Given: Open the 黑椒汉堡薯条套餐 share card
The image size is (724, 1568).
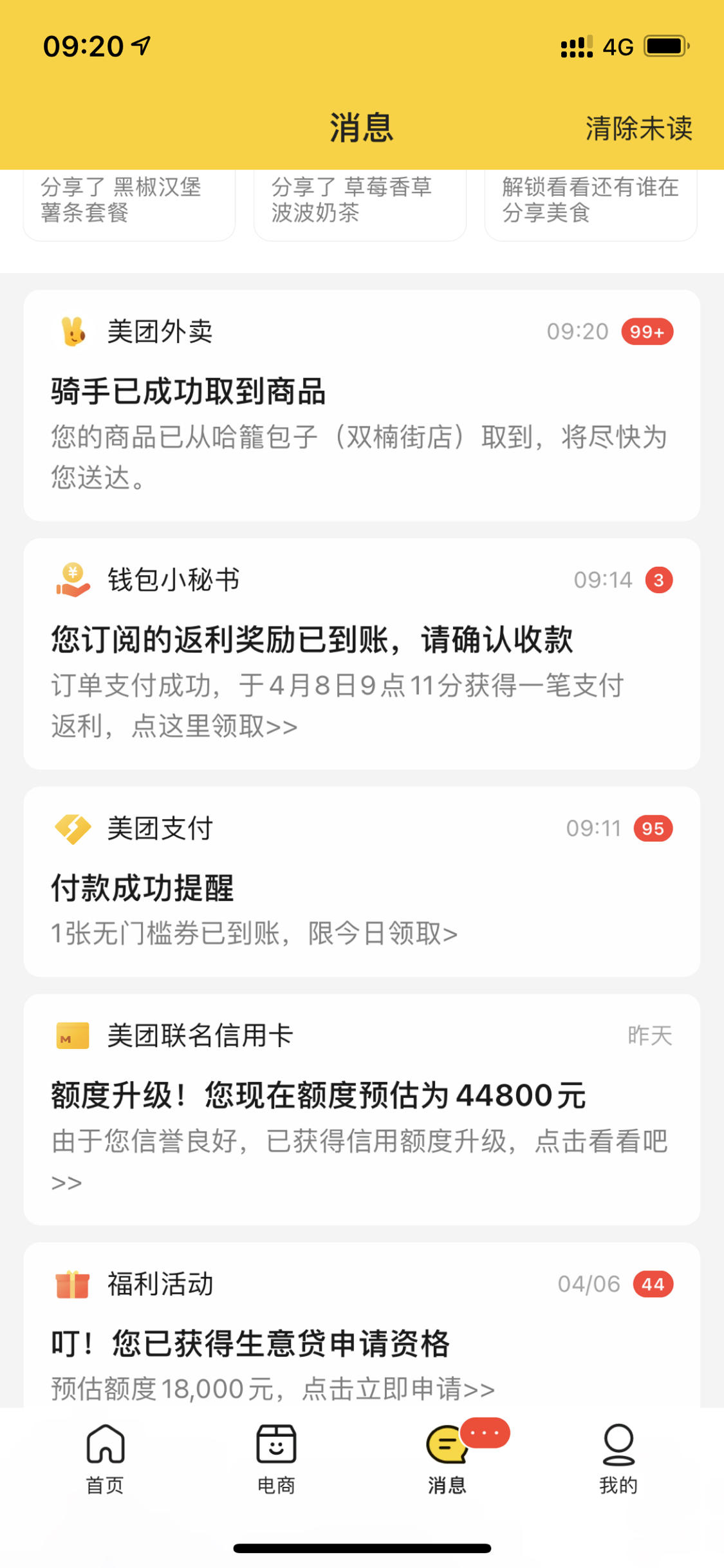Looking at the screenshot, I should [129, 205].
